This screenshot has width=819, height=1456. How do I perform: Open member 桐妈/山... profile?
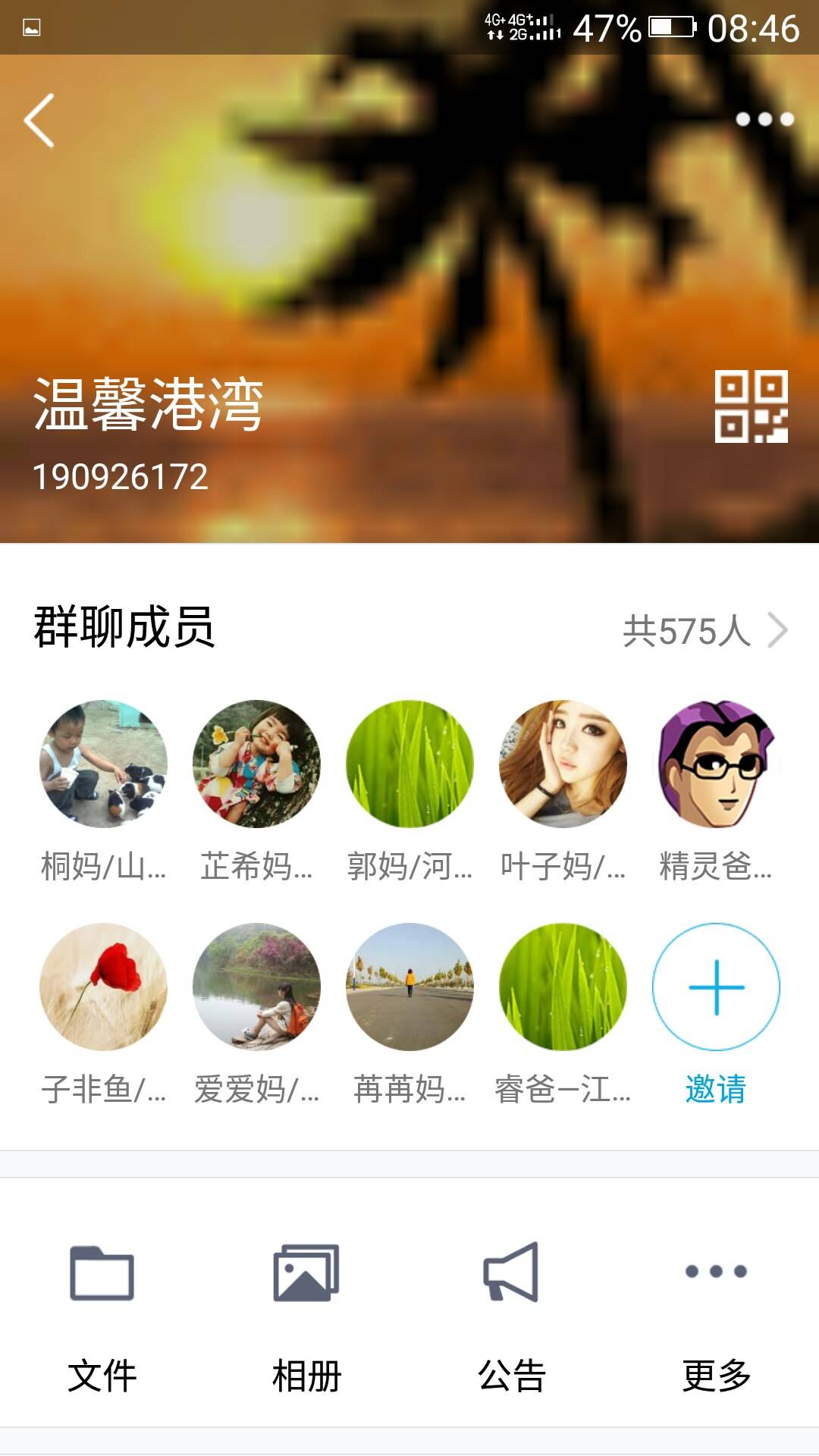[103, 764]
